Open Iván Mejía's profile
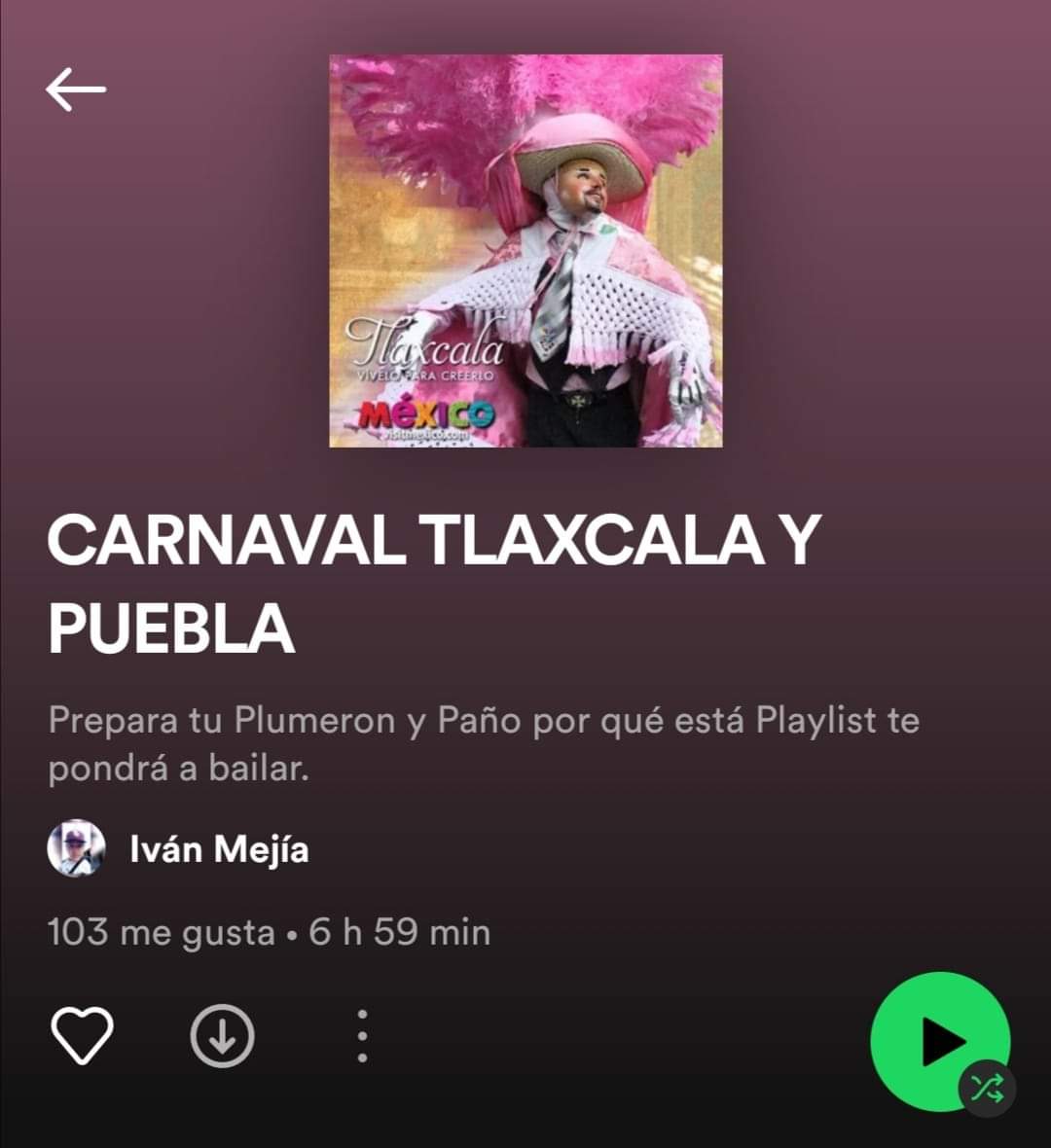 click(218, 849)
